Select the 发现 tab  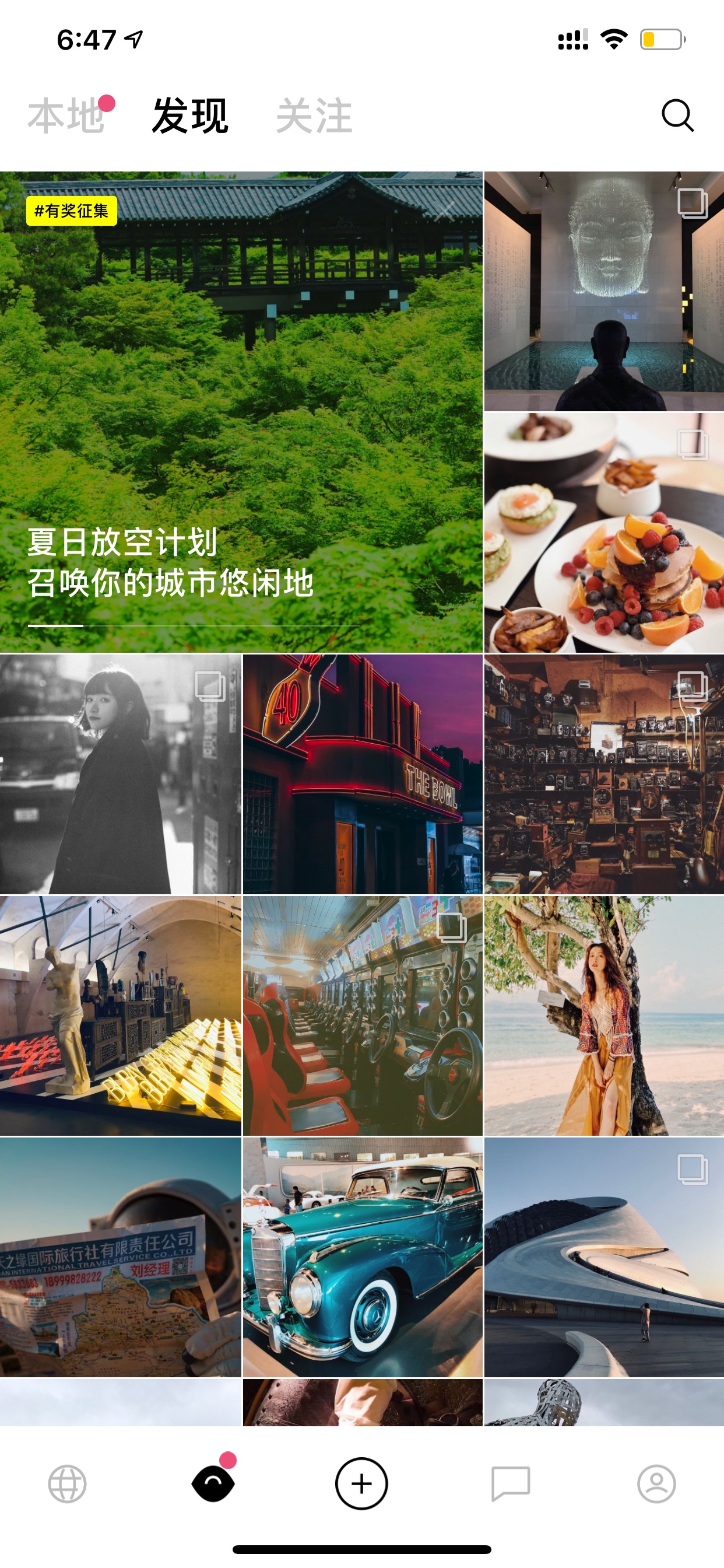pyautogui.click(x=190, y=116)
